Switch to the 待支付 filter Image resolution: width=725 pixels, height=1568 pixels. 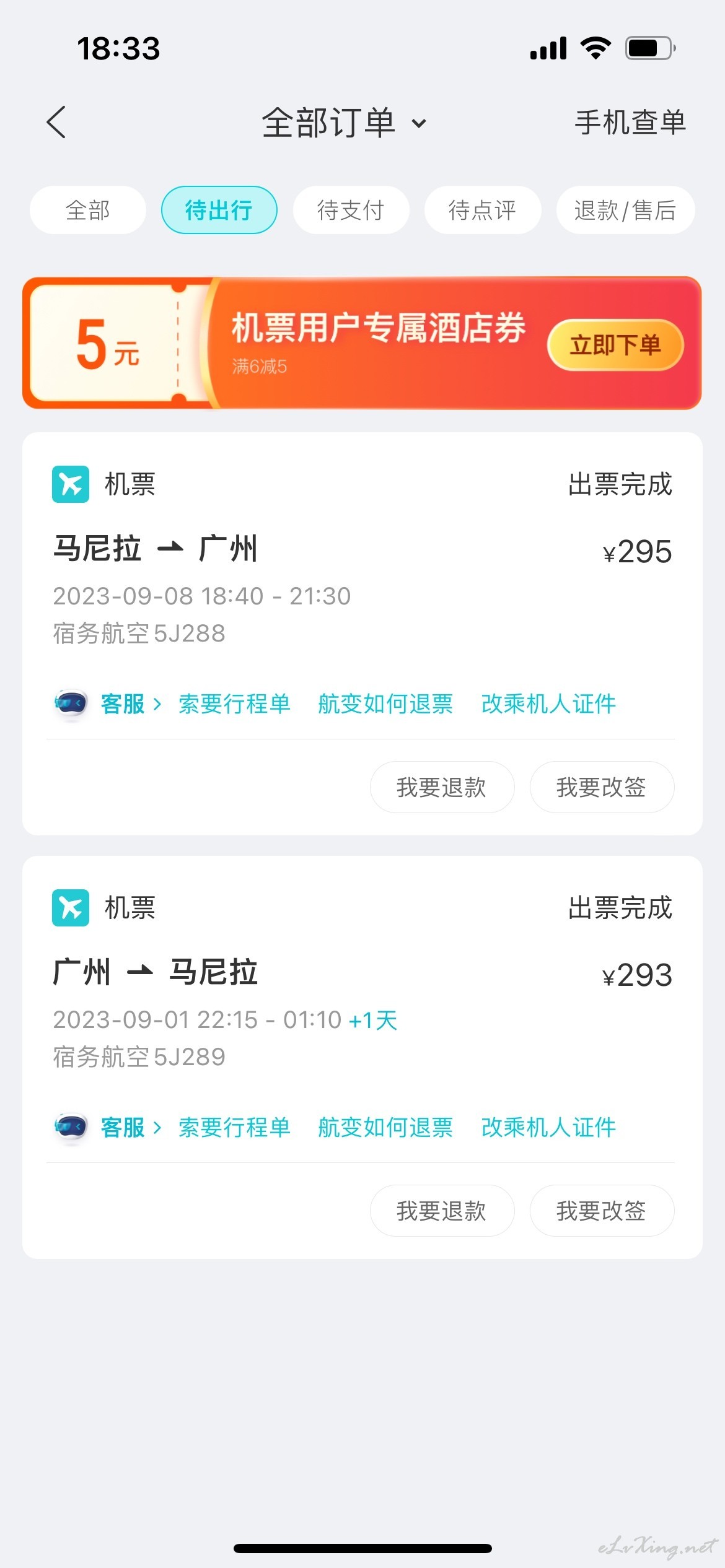[x=351, y=210]
